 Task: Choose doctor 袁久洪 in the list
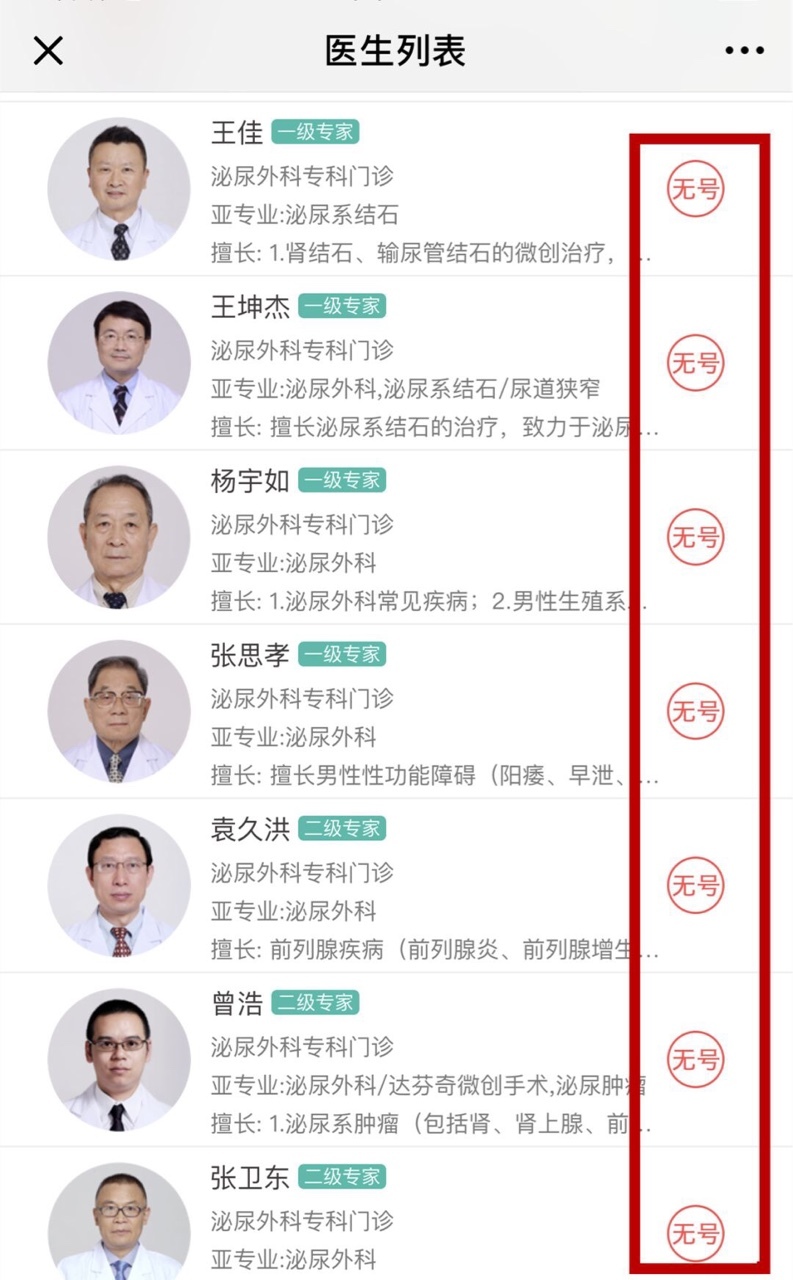(x=396, y=885)
